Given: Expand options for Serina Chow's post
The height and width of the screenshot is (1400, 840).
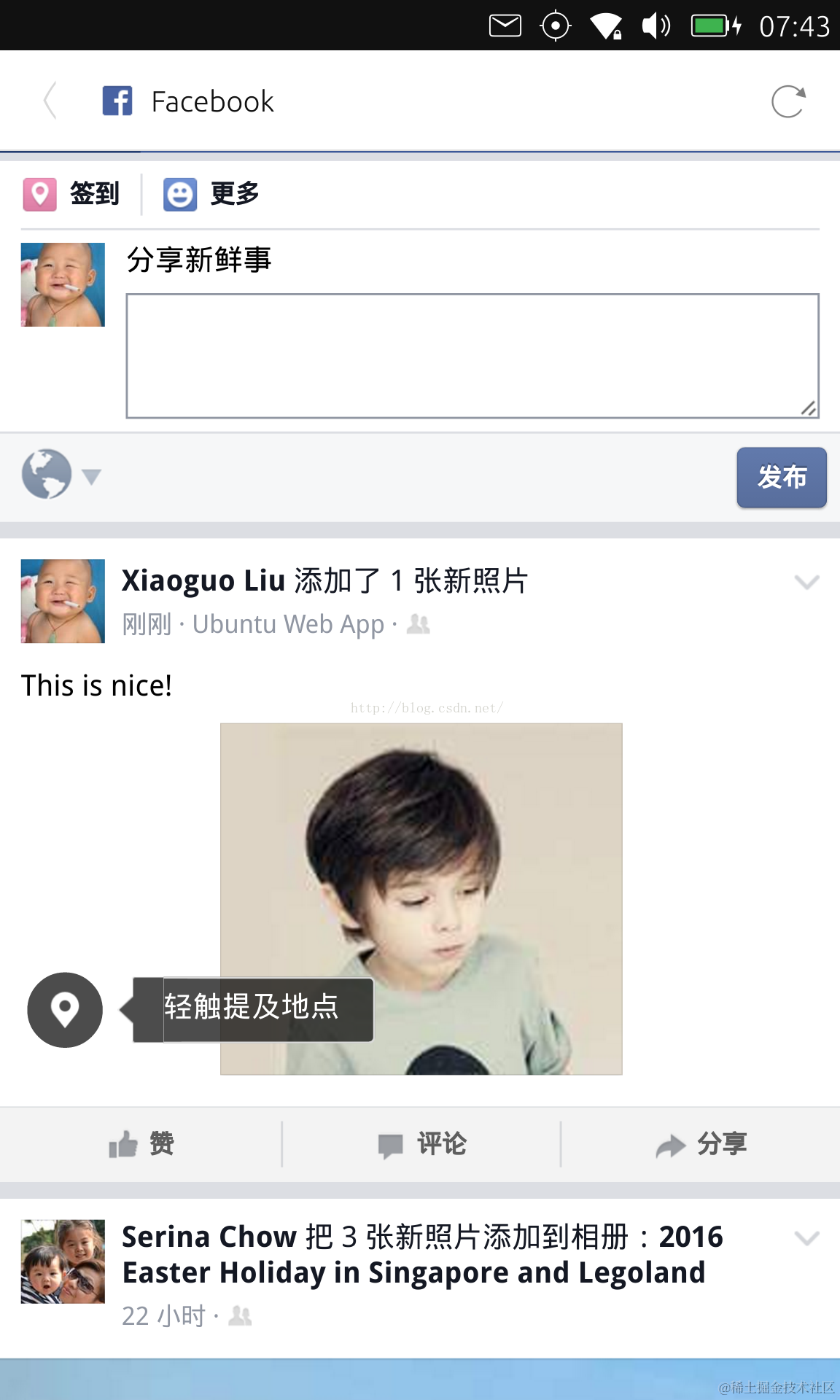Looking at the screenshot, I should point(806,1238).
